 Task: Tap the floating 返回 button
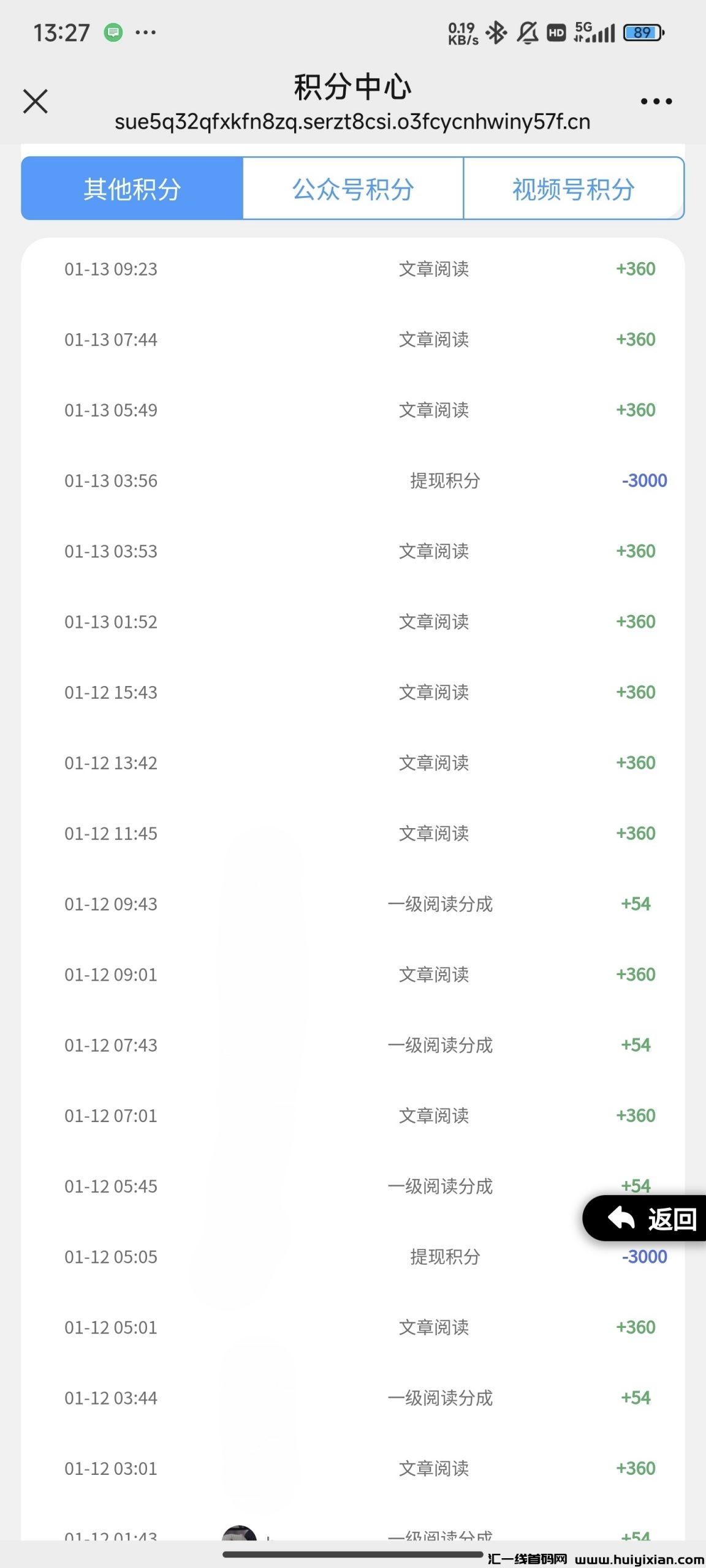point(651,1218)
